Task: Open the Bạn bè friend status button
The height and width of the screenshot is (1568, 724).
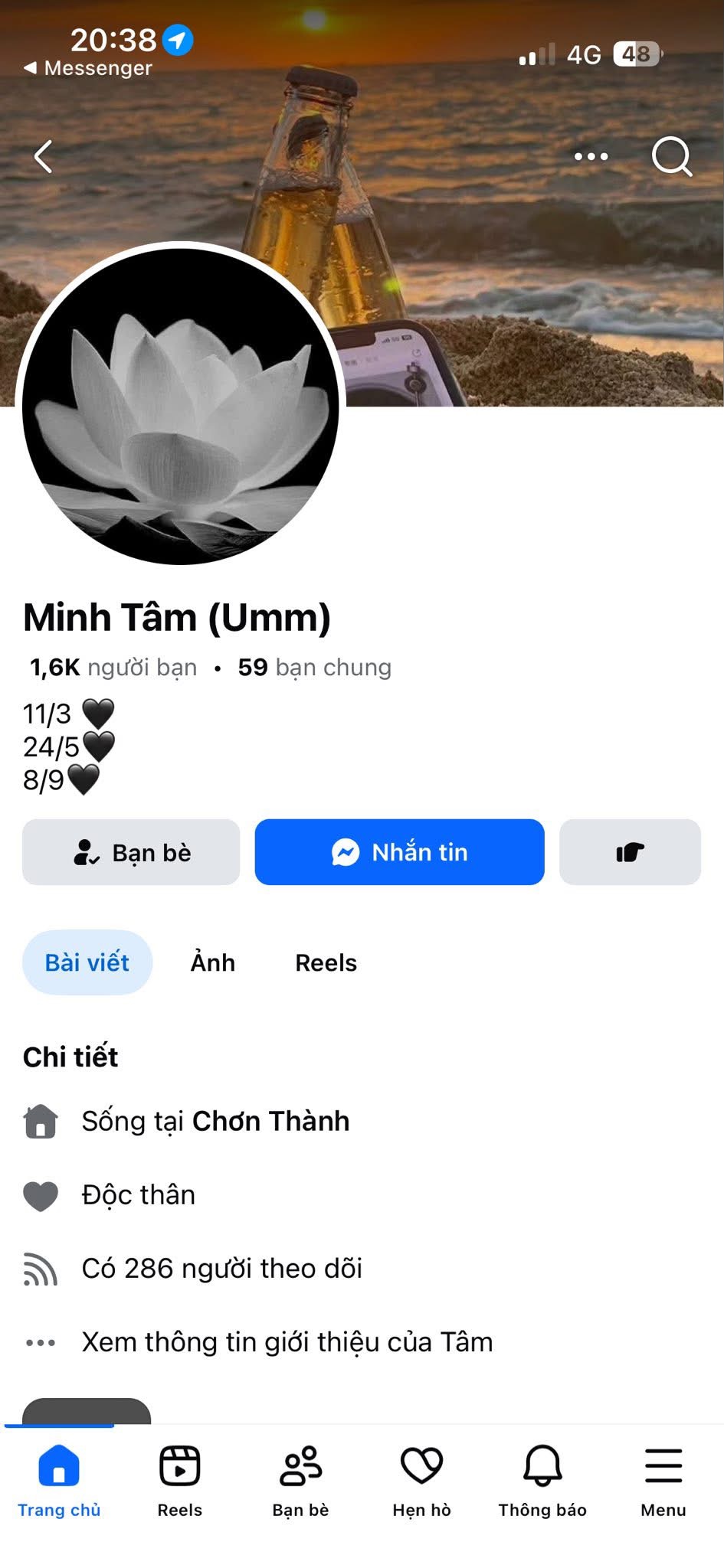Action: pyautogui.click(x=131, y=852)
